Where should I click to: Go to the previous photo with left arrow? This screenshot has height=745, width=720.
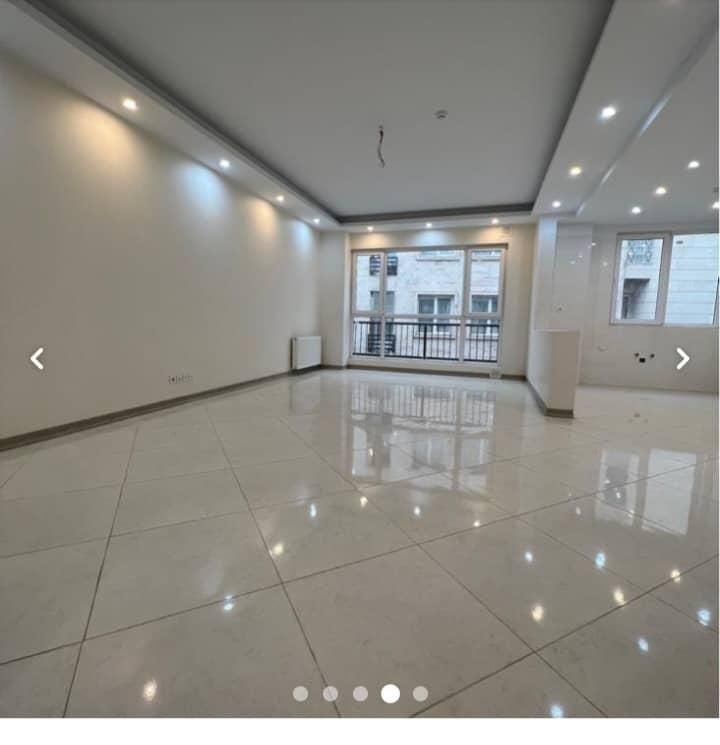pyautogui.click(x=37, y=358)
